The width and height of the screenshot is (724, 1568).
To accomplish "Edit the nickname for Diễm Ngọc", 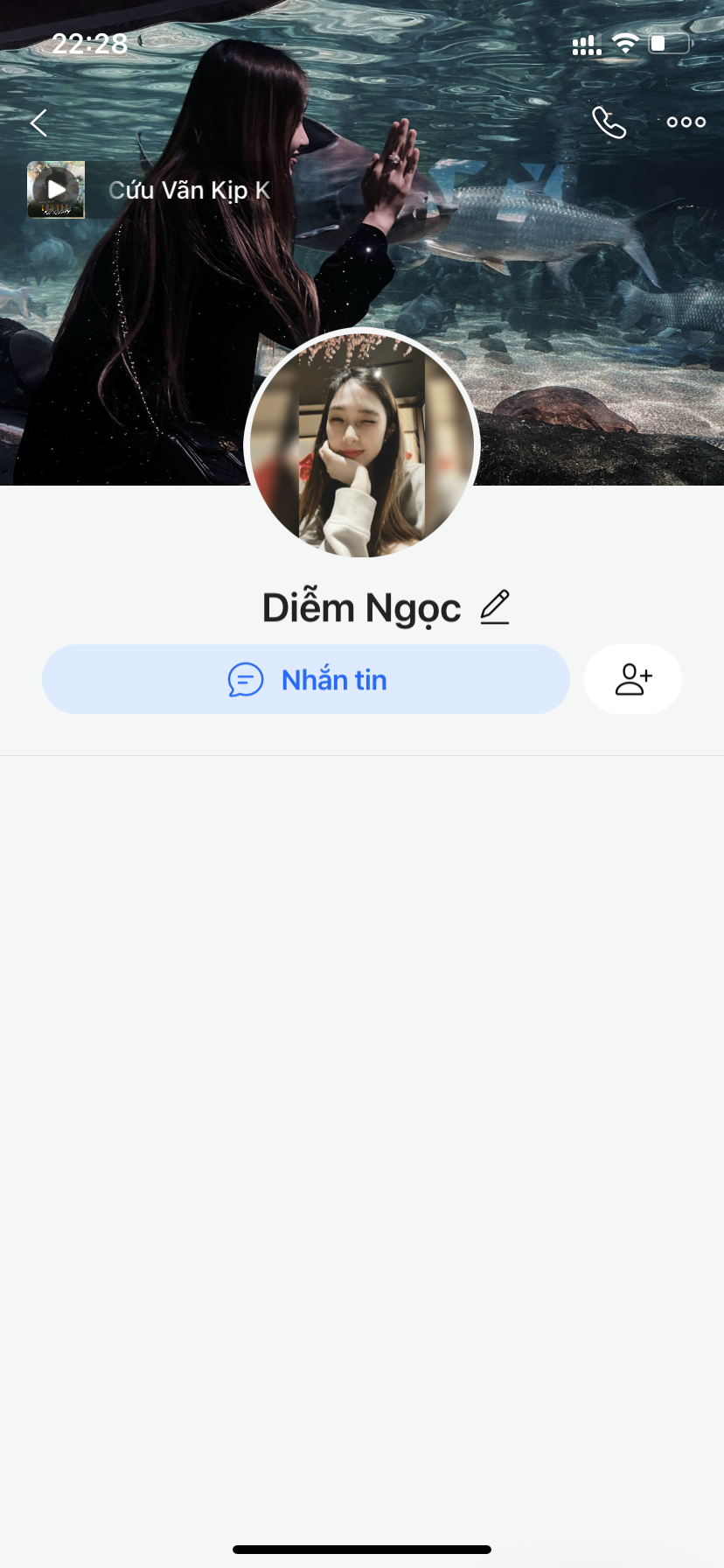I will [x=495, y=607].
